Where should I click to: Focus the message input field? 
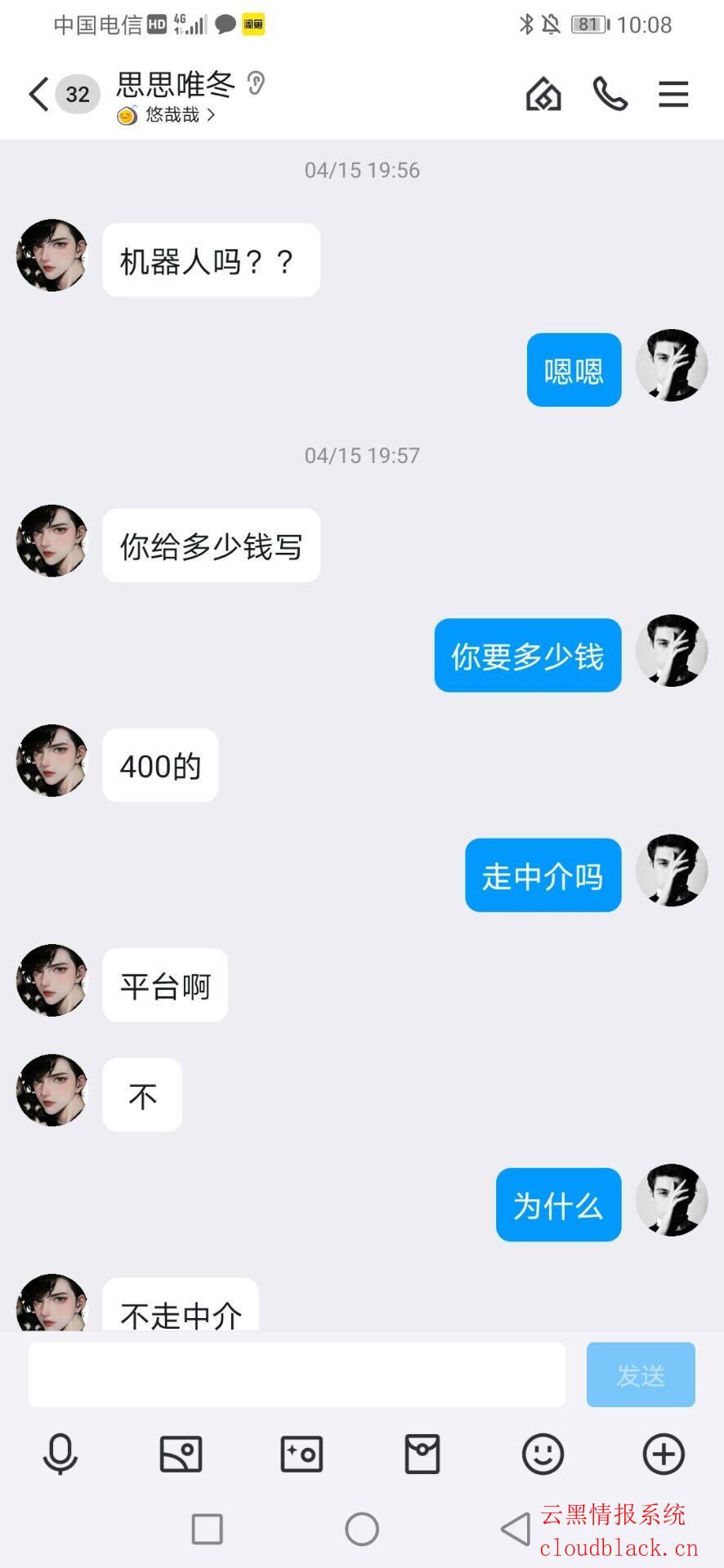pyautogui.click(x=297, y=1374)
